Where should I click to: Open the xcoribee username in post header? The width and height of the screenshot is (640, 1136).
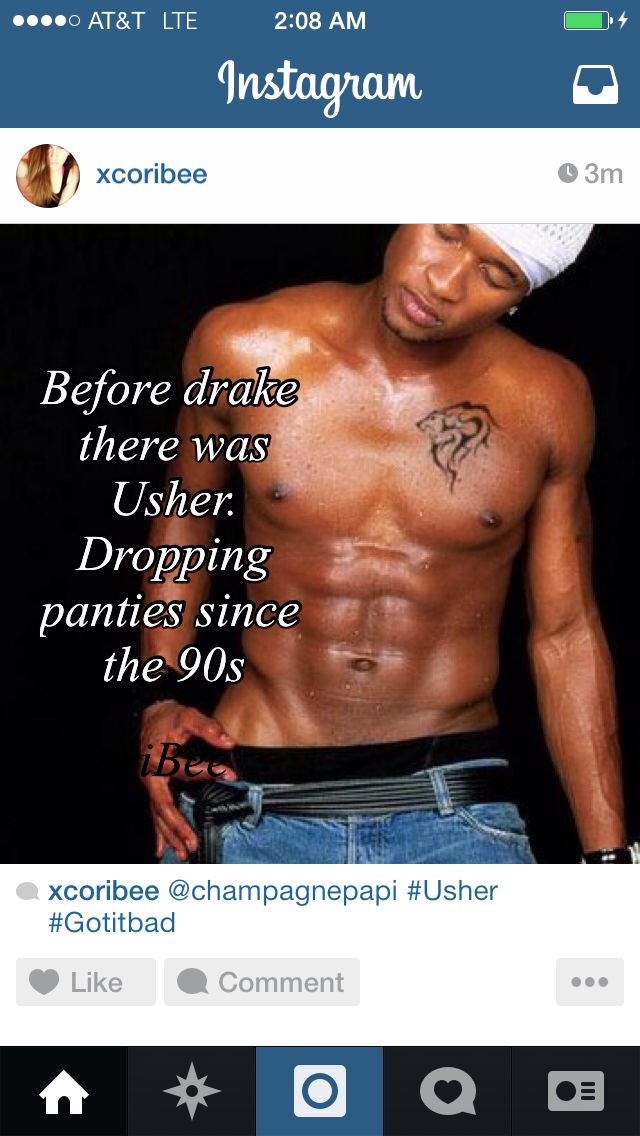pos(152,174)
